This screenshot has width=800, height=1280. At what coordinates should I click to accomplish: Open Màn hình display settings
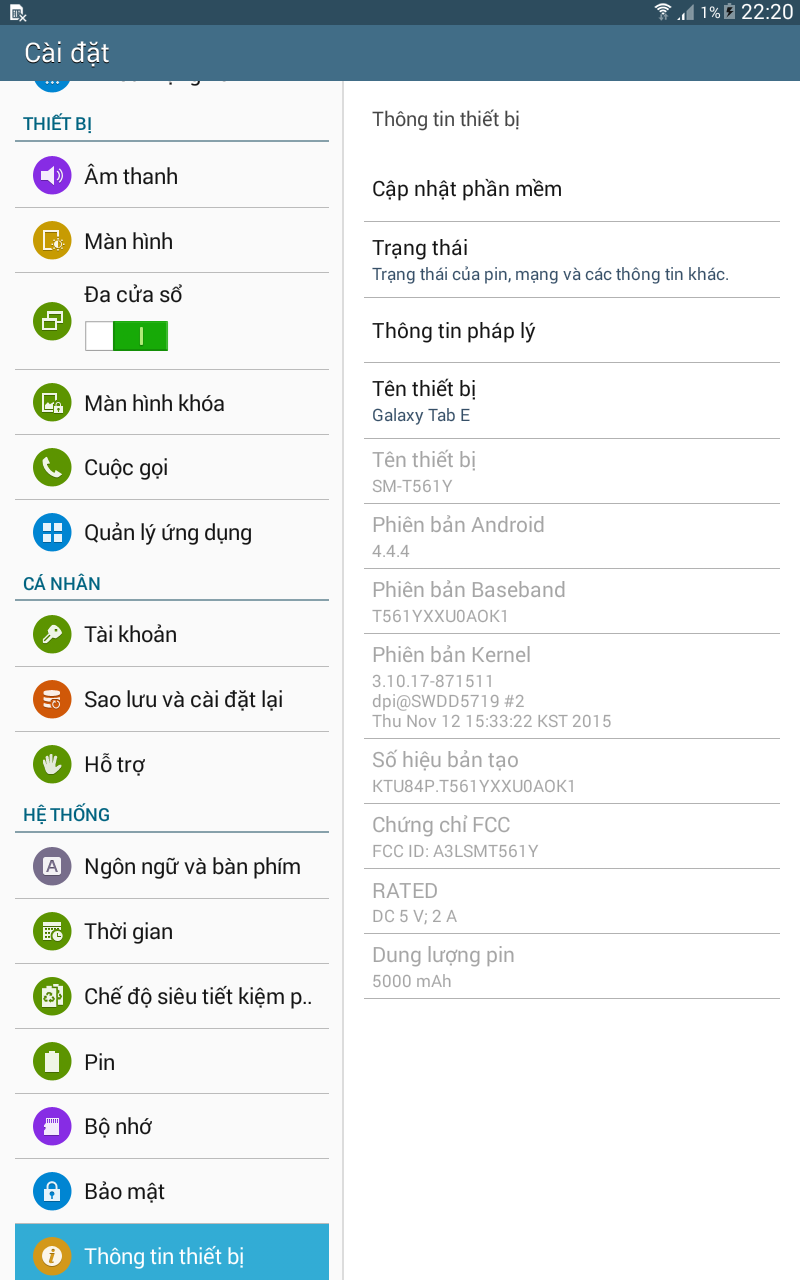point(172,241)
